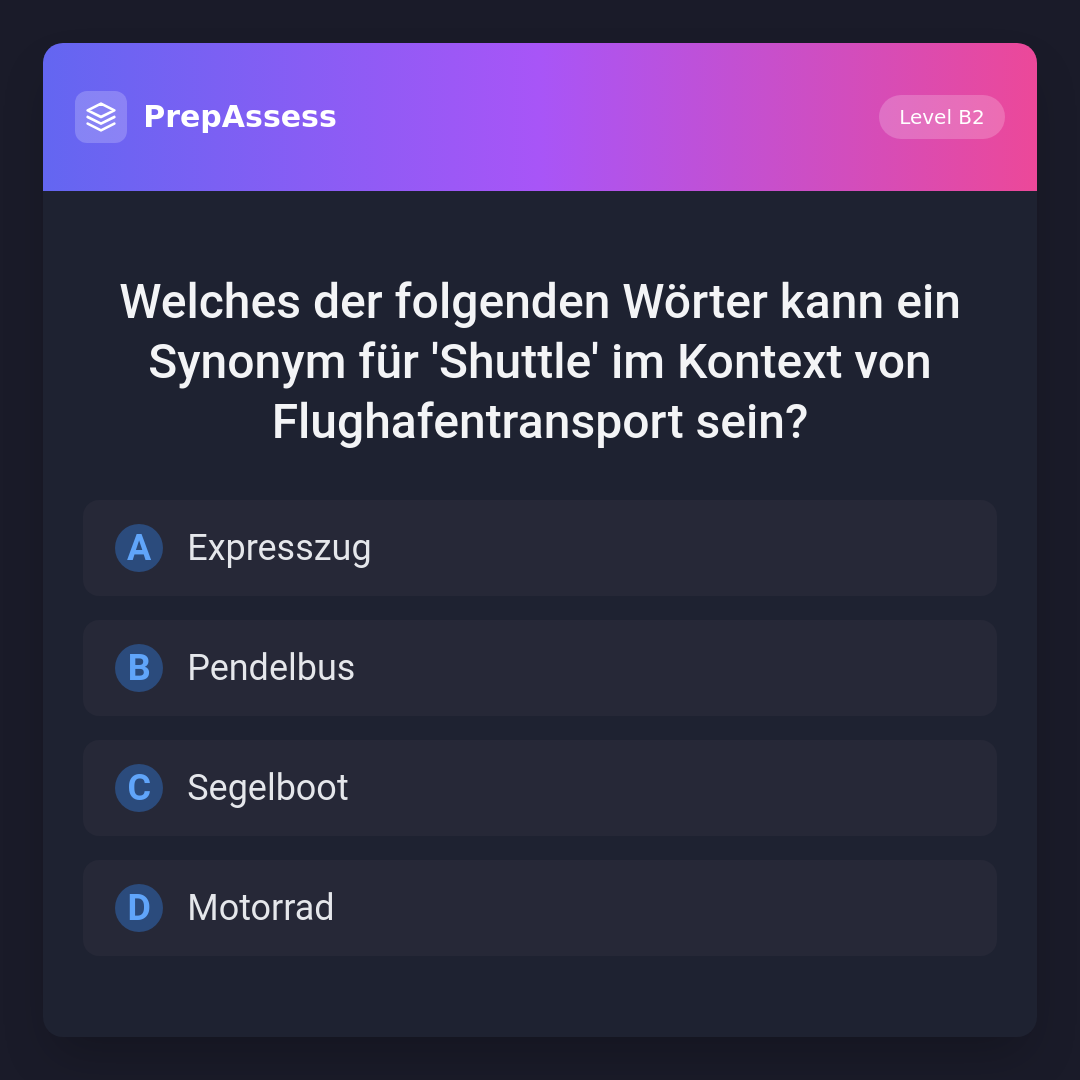The image size is (1080, 1080).
Task: Choose answer B, Pendelbus
Action: tap(539, 668)
